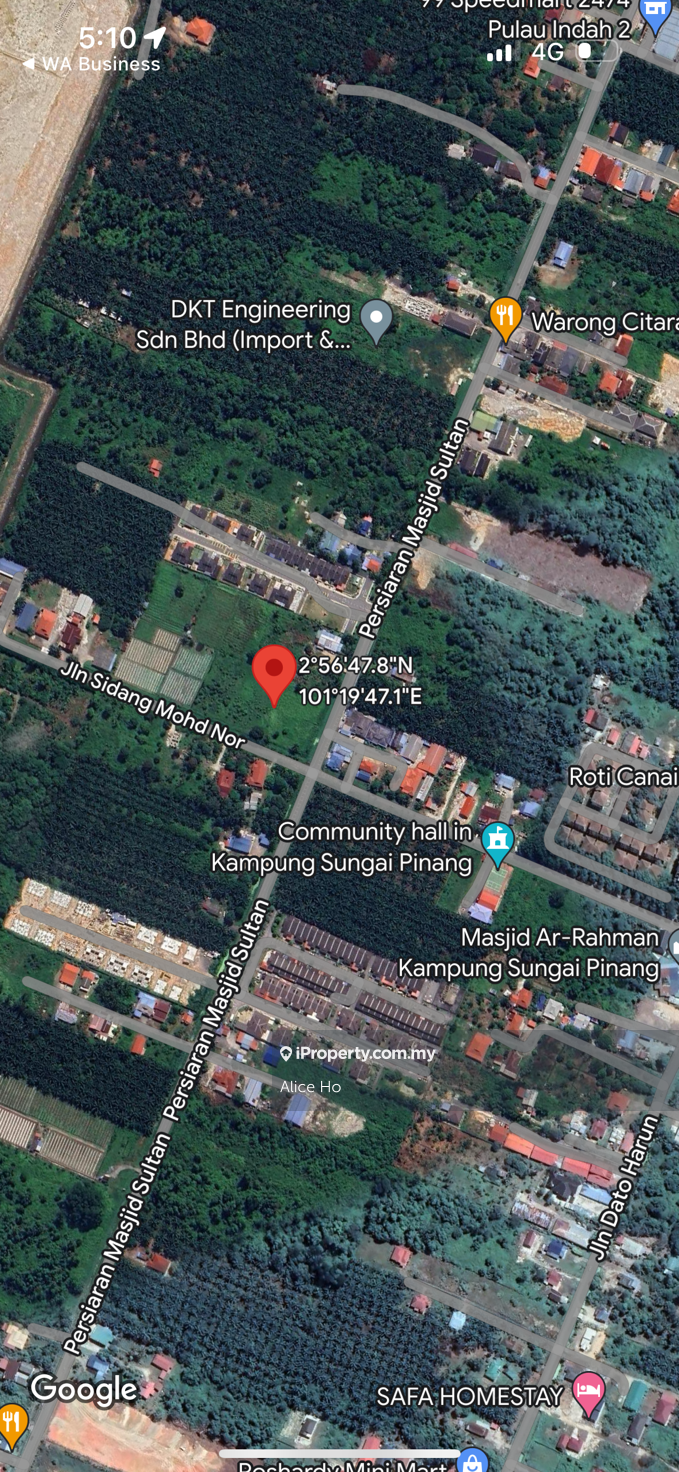Open Warong Citara restaurant marker
Screen dimensions: 679x1472
[507, 318]
